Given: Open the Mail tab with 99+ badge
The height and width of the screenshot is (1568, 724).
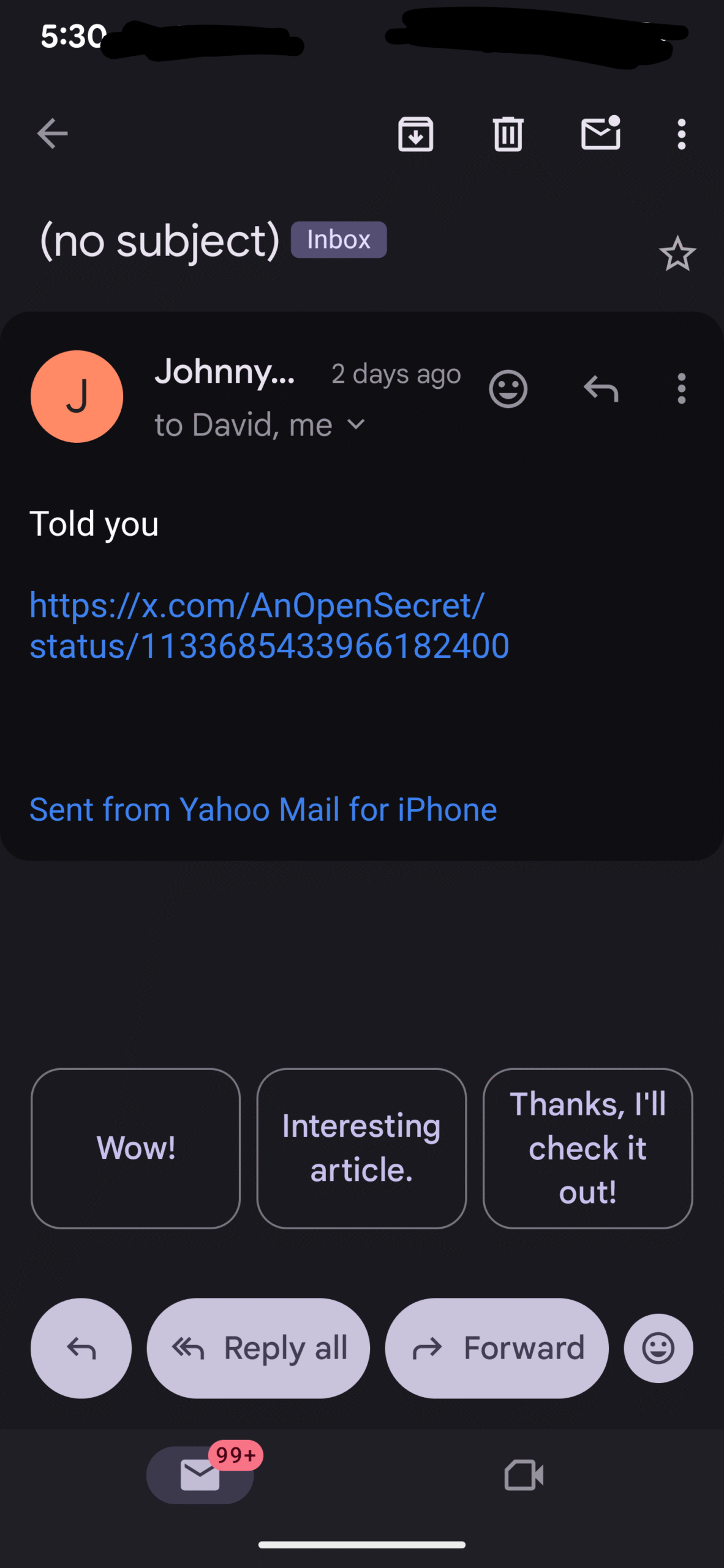Looking at the screenshot, I should pyautogui.click(x=200, y=1475).
